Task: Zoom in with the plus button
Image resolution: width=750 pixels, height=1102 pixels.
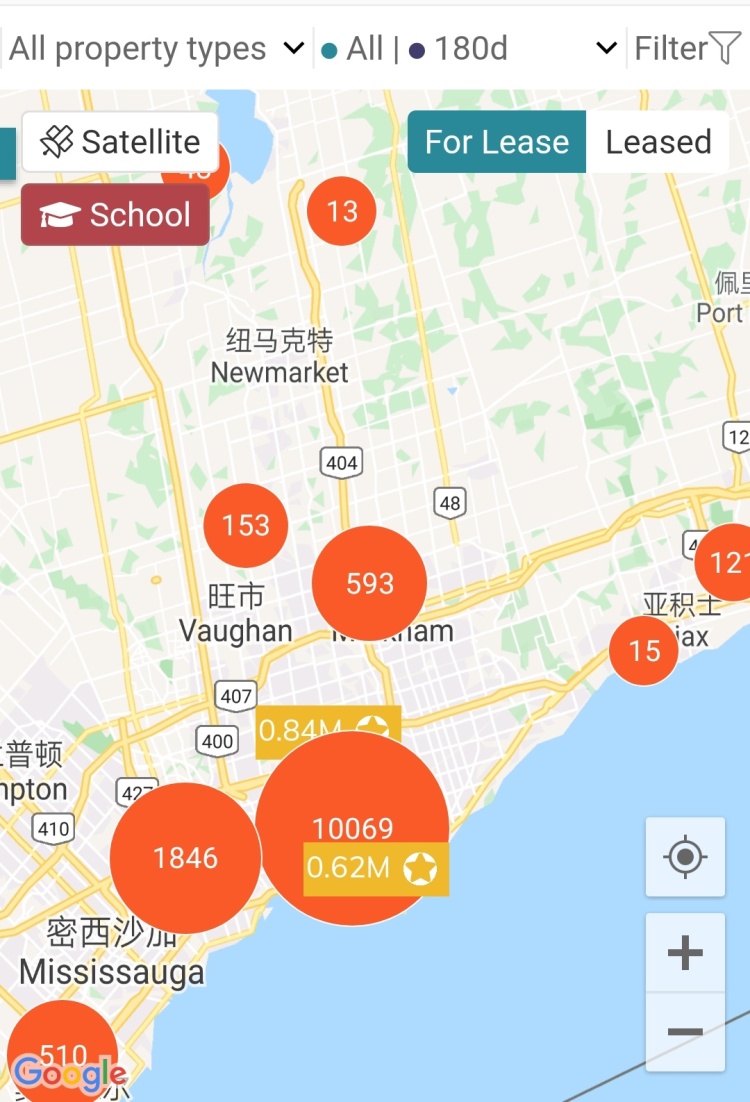Action: pyautogui.click(x=685, y=952)
